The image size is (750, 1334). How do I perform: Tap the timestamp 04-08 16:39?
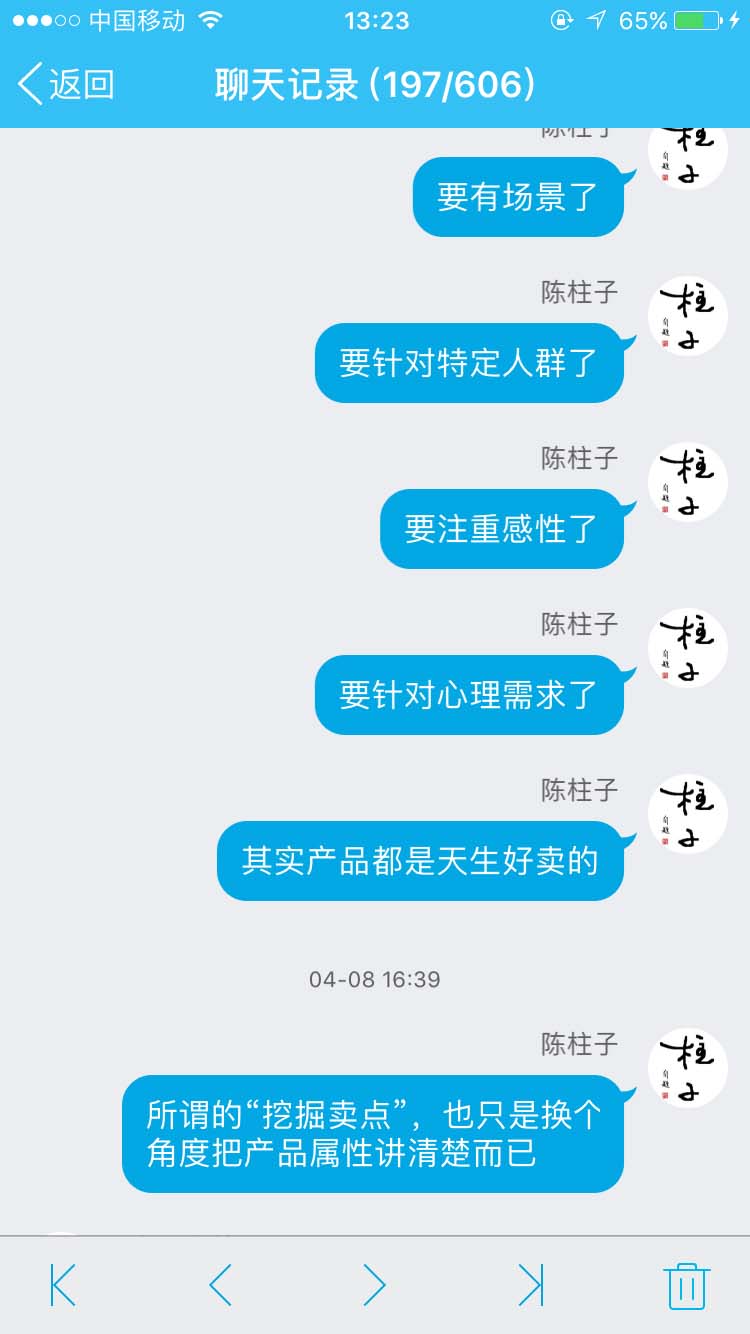[375, 979]
